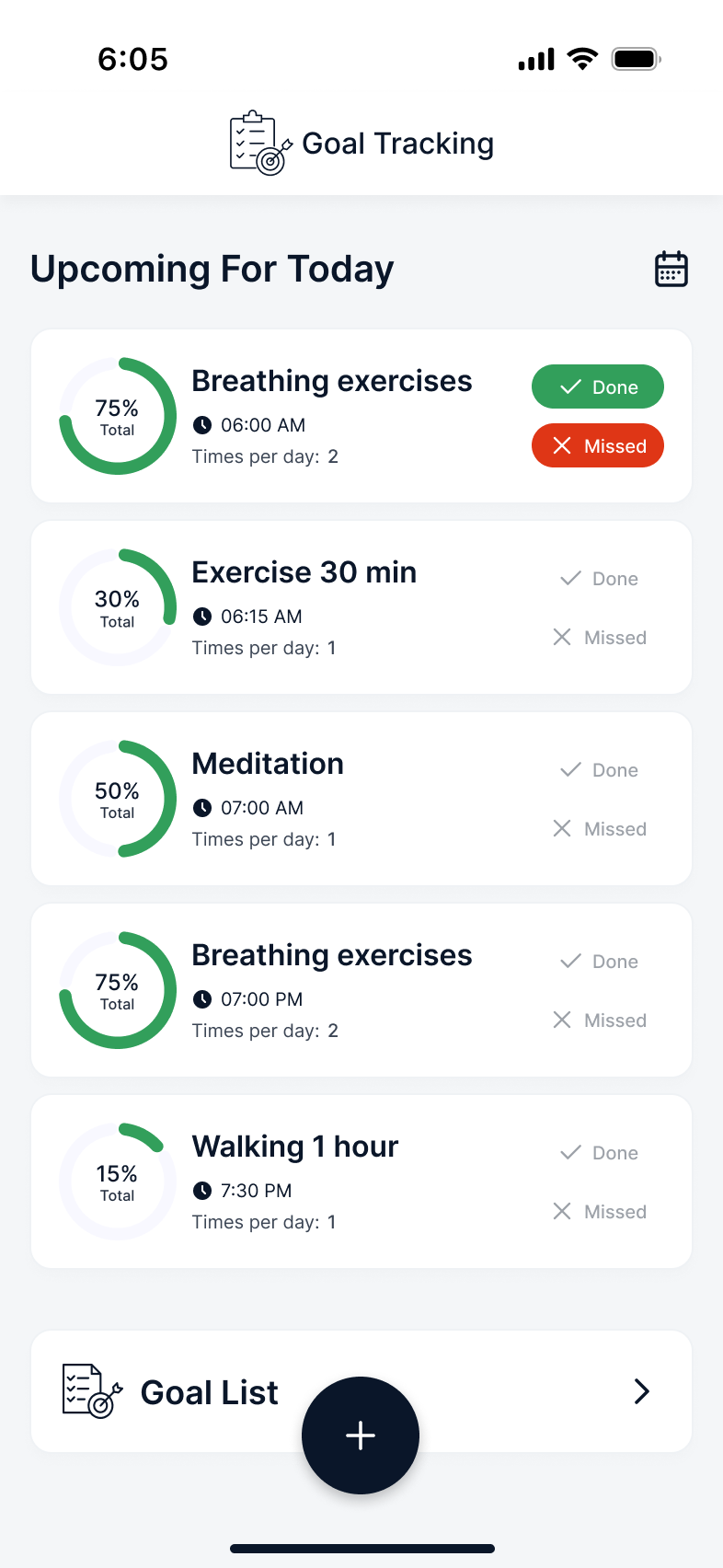723x1568 pixels.
Task: Mark Exercise 30 min as Missed
Action: (598, 637)
